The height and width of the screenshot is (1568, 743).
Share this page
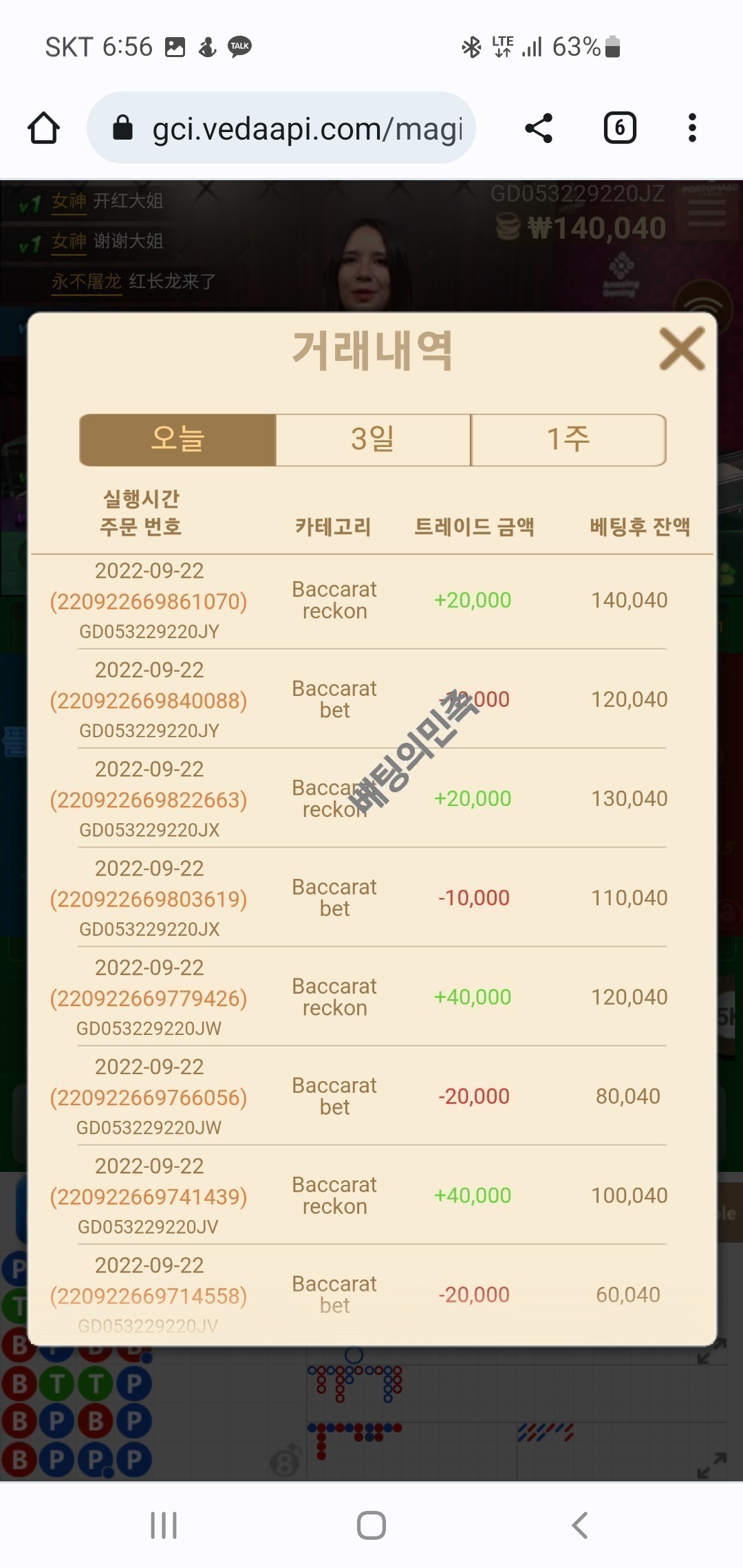click(539, 128)
